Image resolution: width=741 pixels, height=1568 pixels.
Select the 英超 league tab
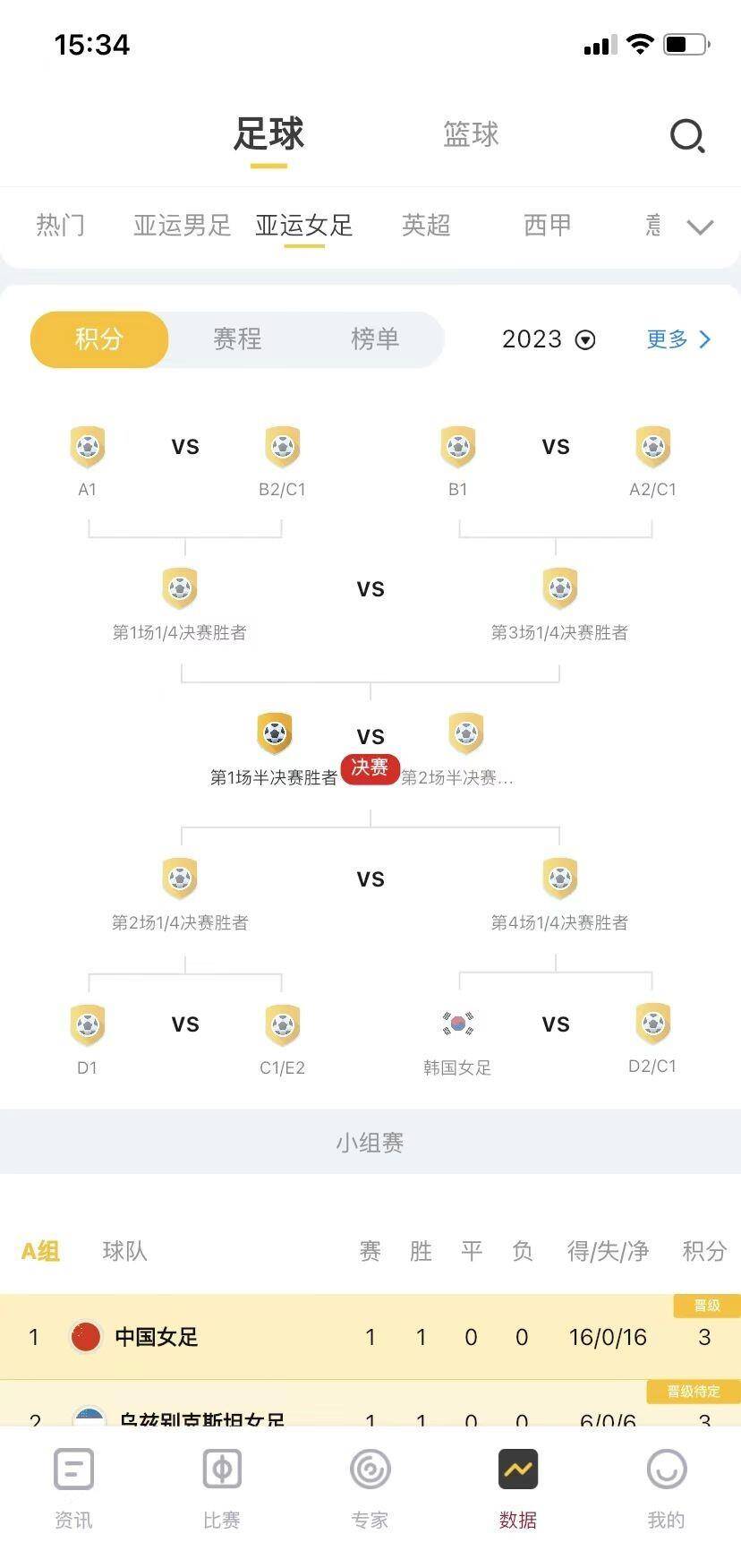coord(426,225)
